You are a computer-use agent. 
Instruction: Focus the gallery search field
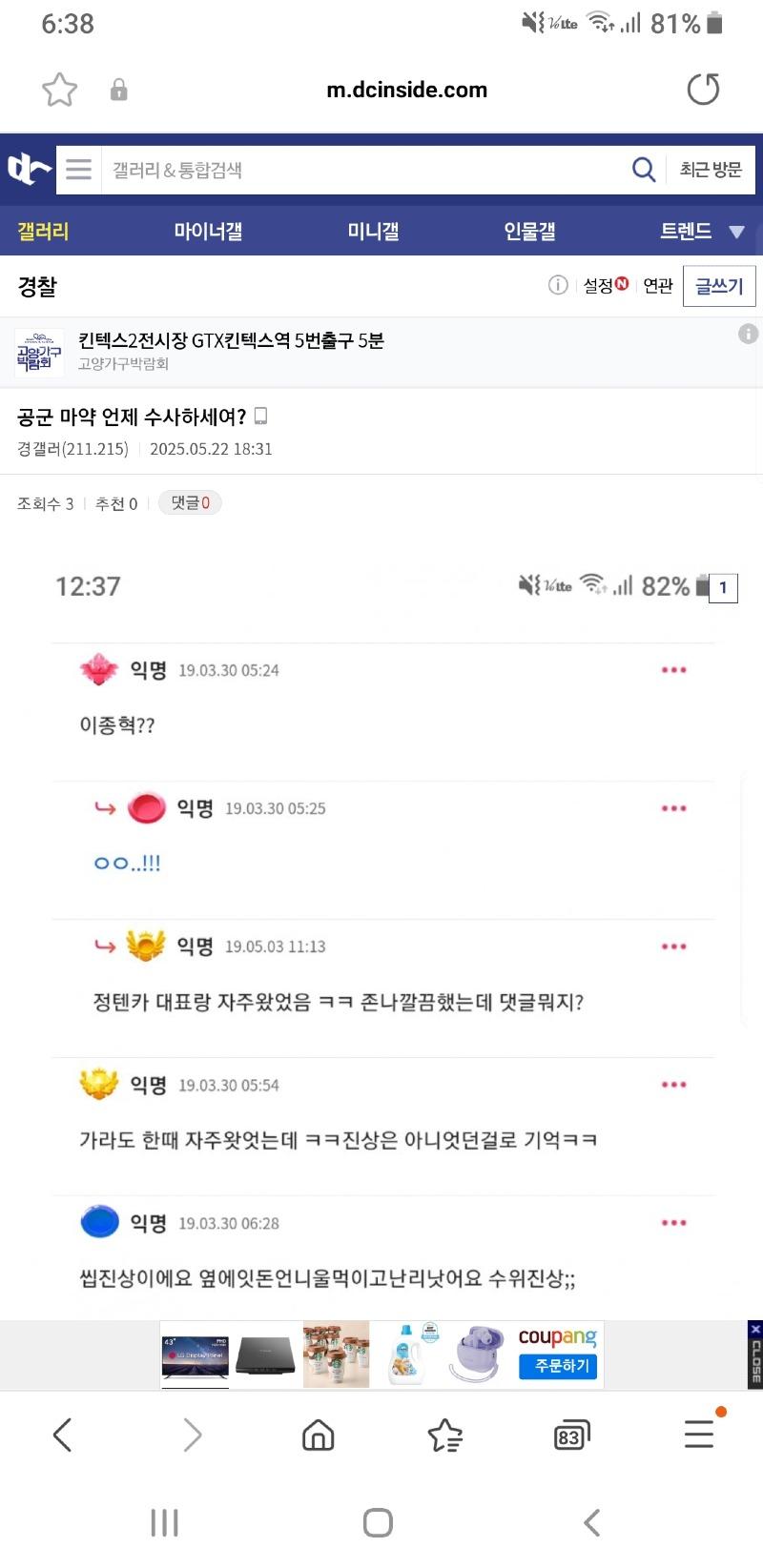point(362,170)
